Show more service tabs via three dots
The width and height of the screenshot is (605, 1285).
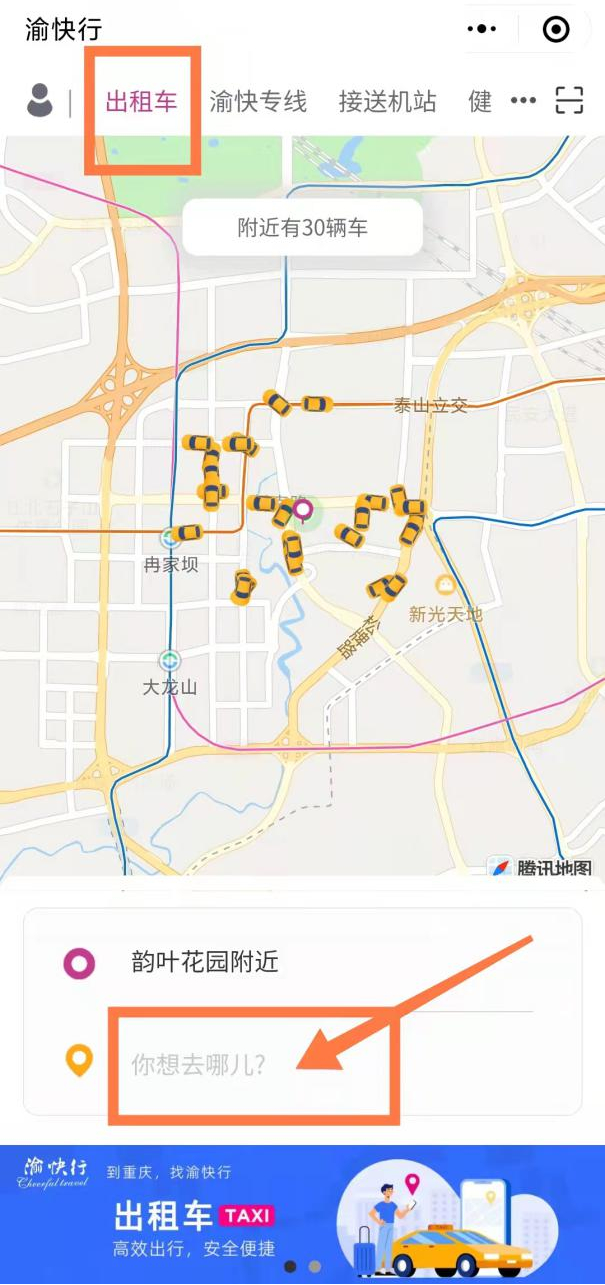tap(524, 101)
